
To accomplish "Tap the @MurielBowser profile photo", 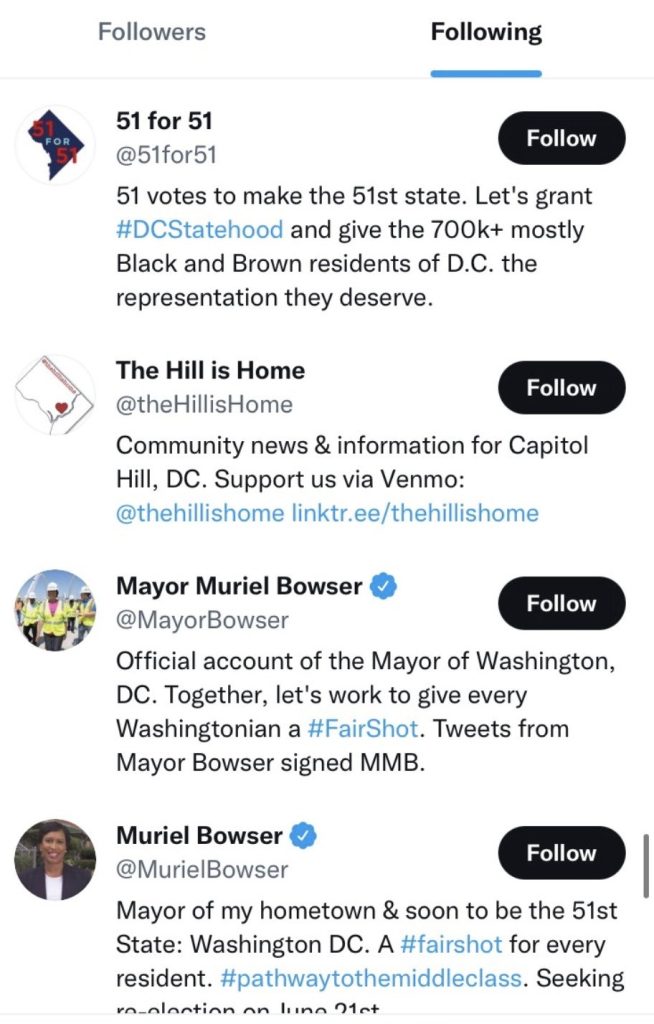I will click(x=55, y=860).
